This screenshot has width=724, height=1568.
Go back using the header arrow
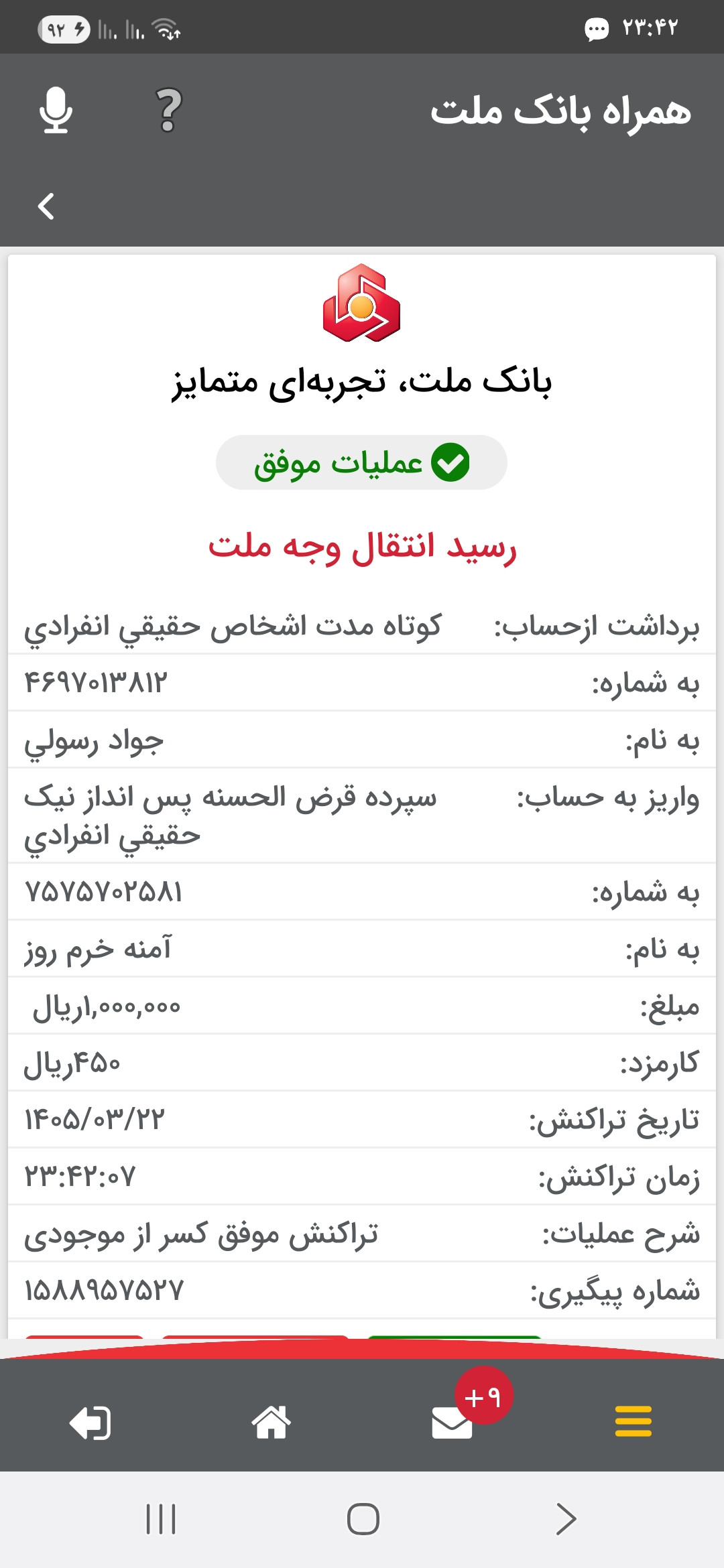46,206
